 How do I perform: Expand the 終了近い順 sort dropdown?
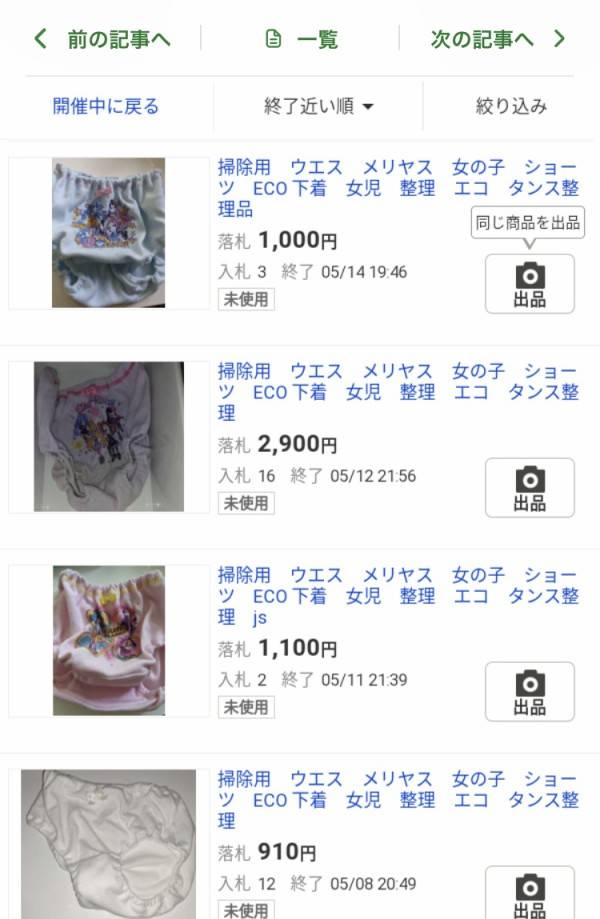(x=318, y=106)
